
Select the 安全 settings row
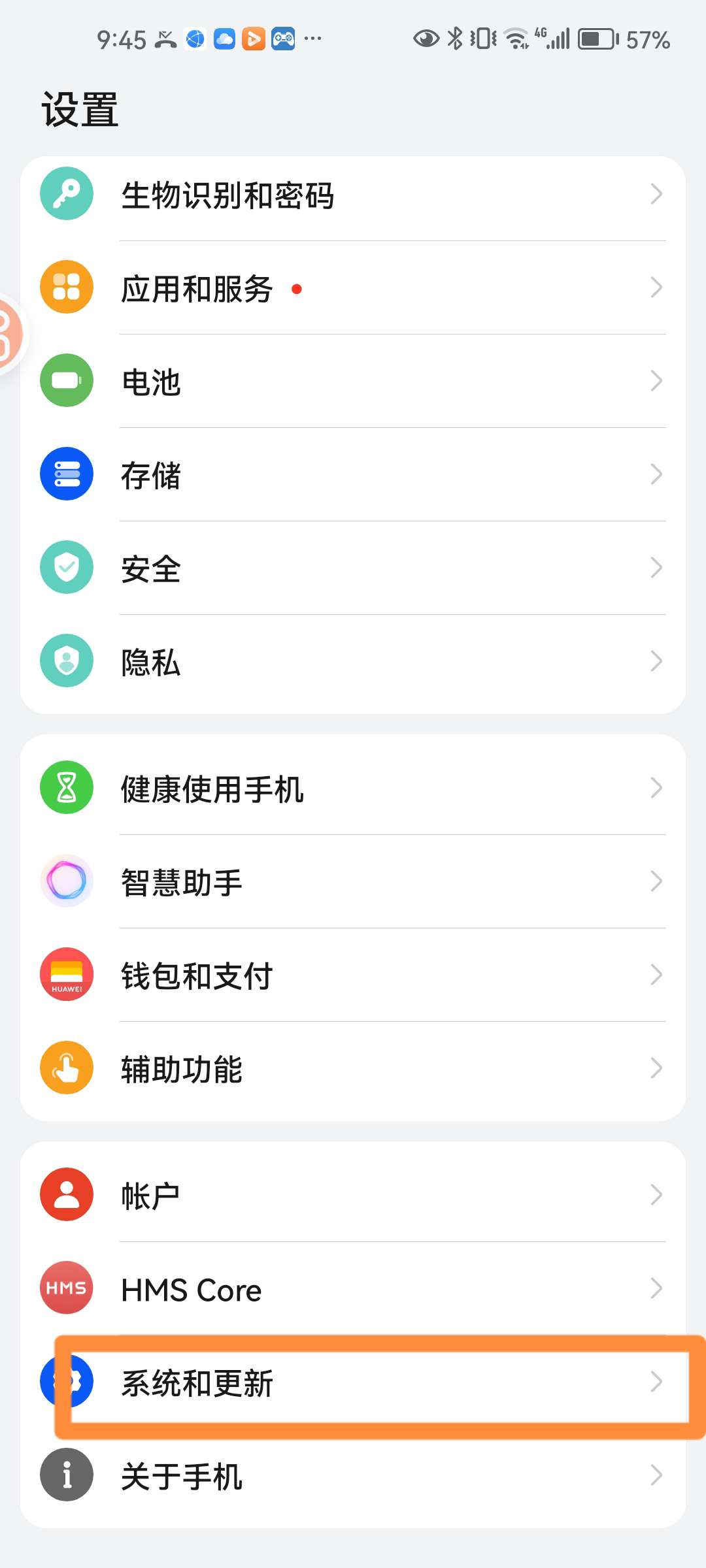(353, 568)
